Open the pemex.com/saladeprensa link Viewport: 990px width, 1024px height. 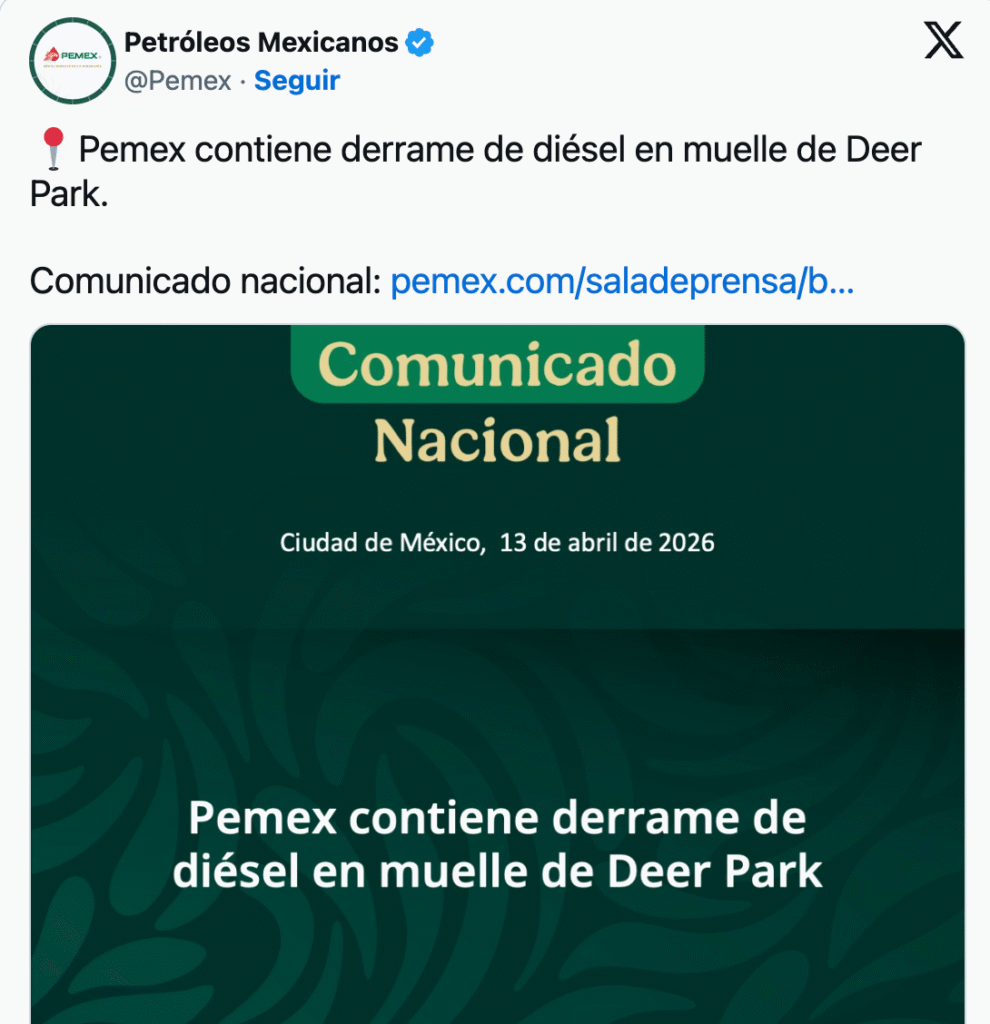621,283
